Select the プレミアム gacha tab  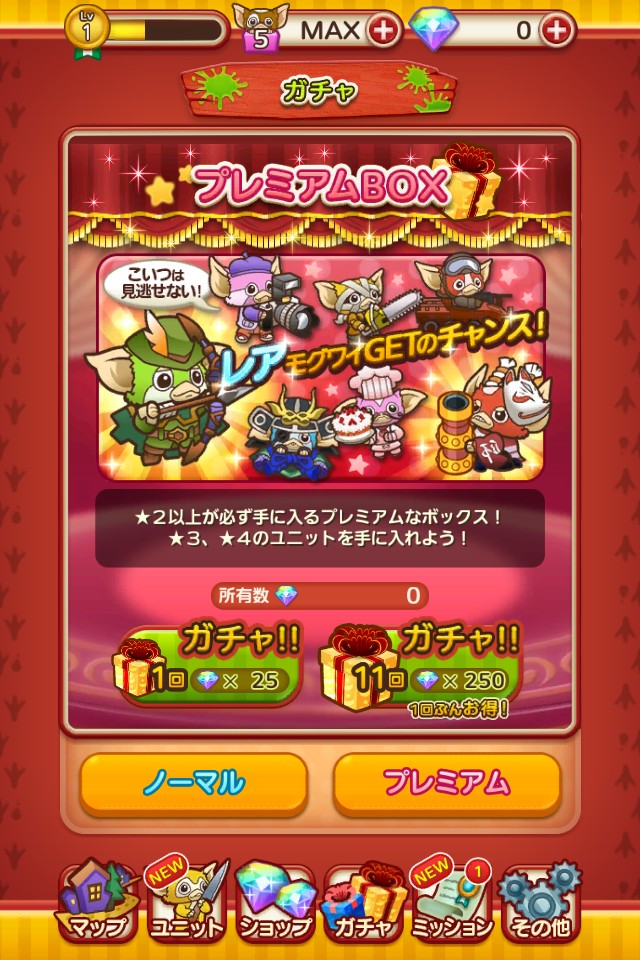click(447, 784)
